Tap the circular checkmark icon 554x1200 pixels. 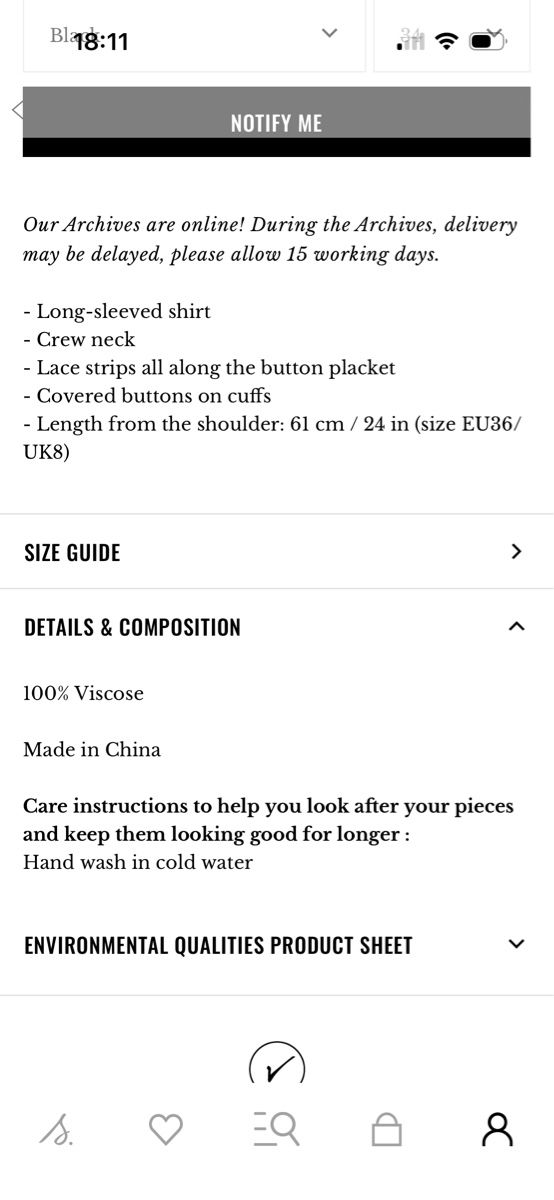[277, 1063]
